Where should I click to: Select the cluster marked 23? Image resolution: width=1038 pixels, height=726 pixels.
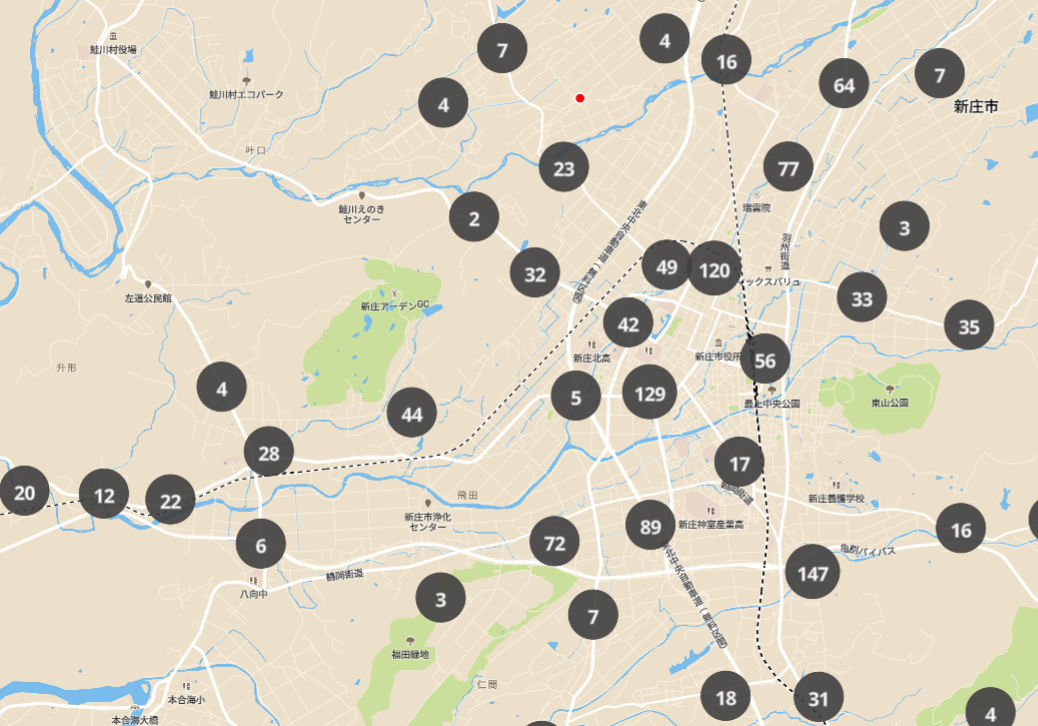(564, 168)
